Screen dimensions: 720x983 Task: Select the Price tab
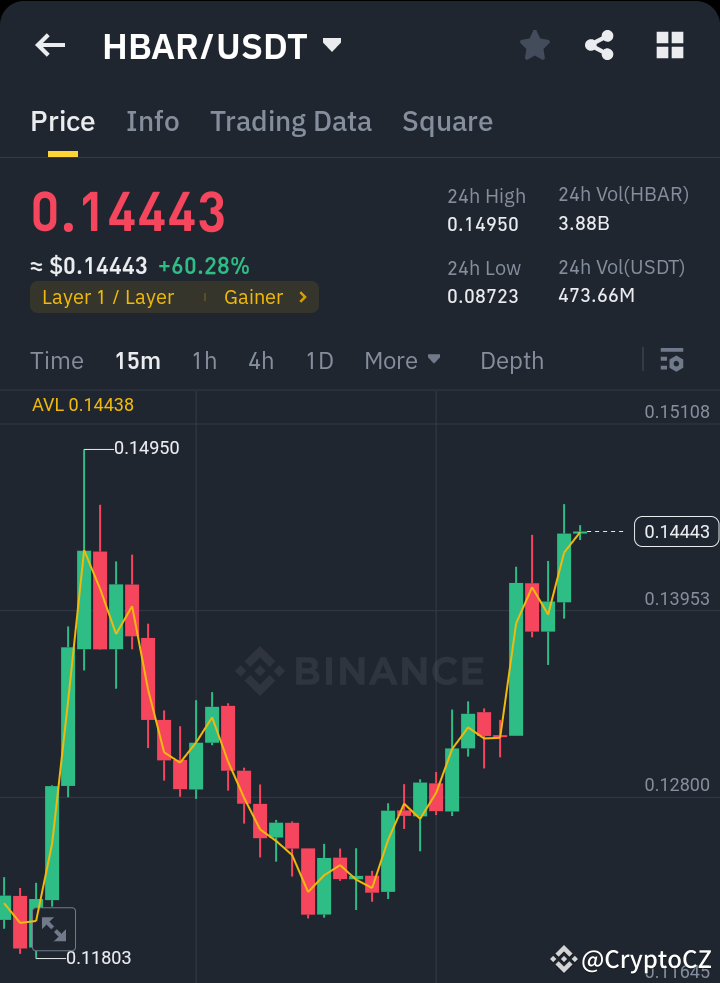[x=62, y=121]
